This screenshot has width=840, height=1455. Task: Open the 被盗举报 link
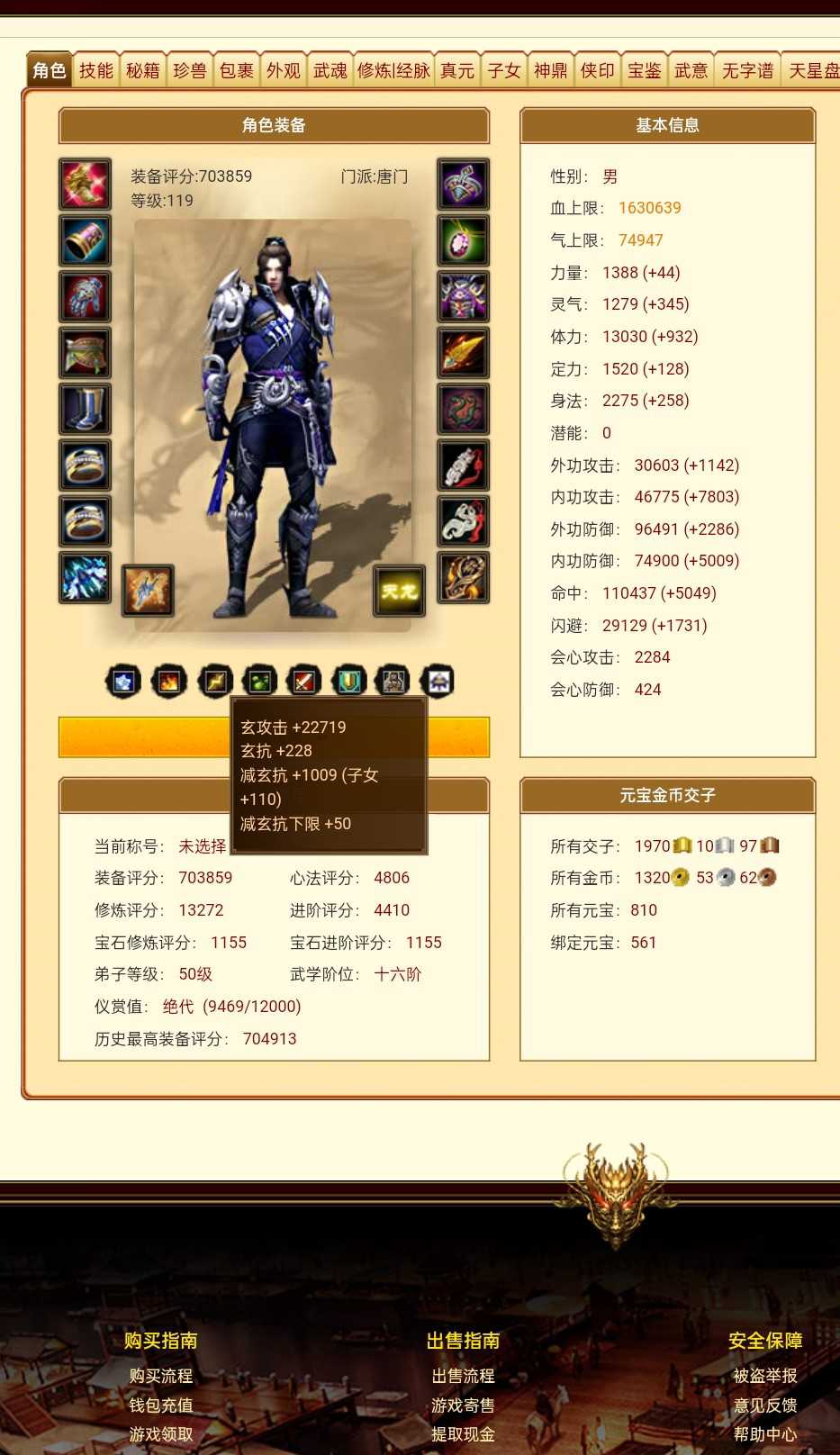(765, 1376)
